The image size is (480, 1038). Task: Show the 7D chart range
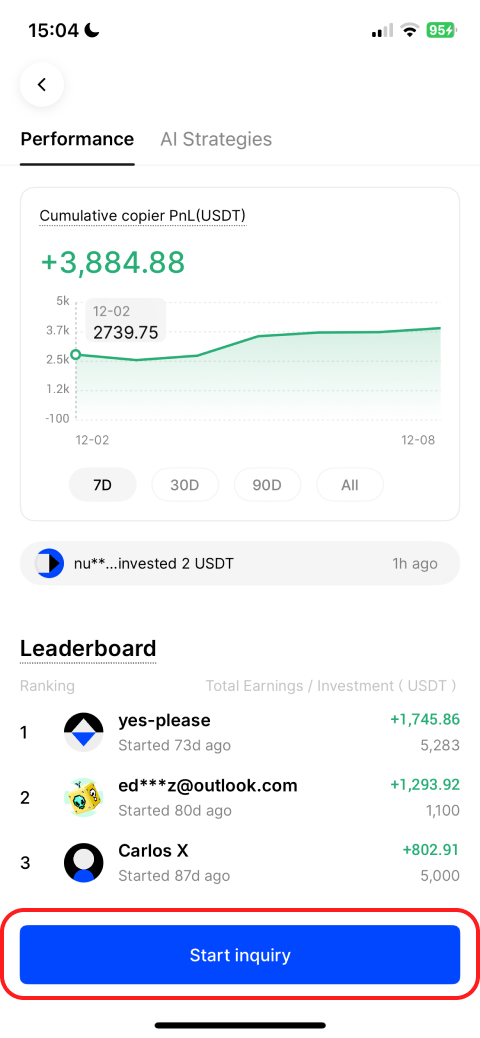[x=103, y=485]
